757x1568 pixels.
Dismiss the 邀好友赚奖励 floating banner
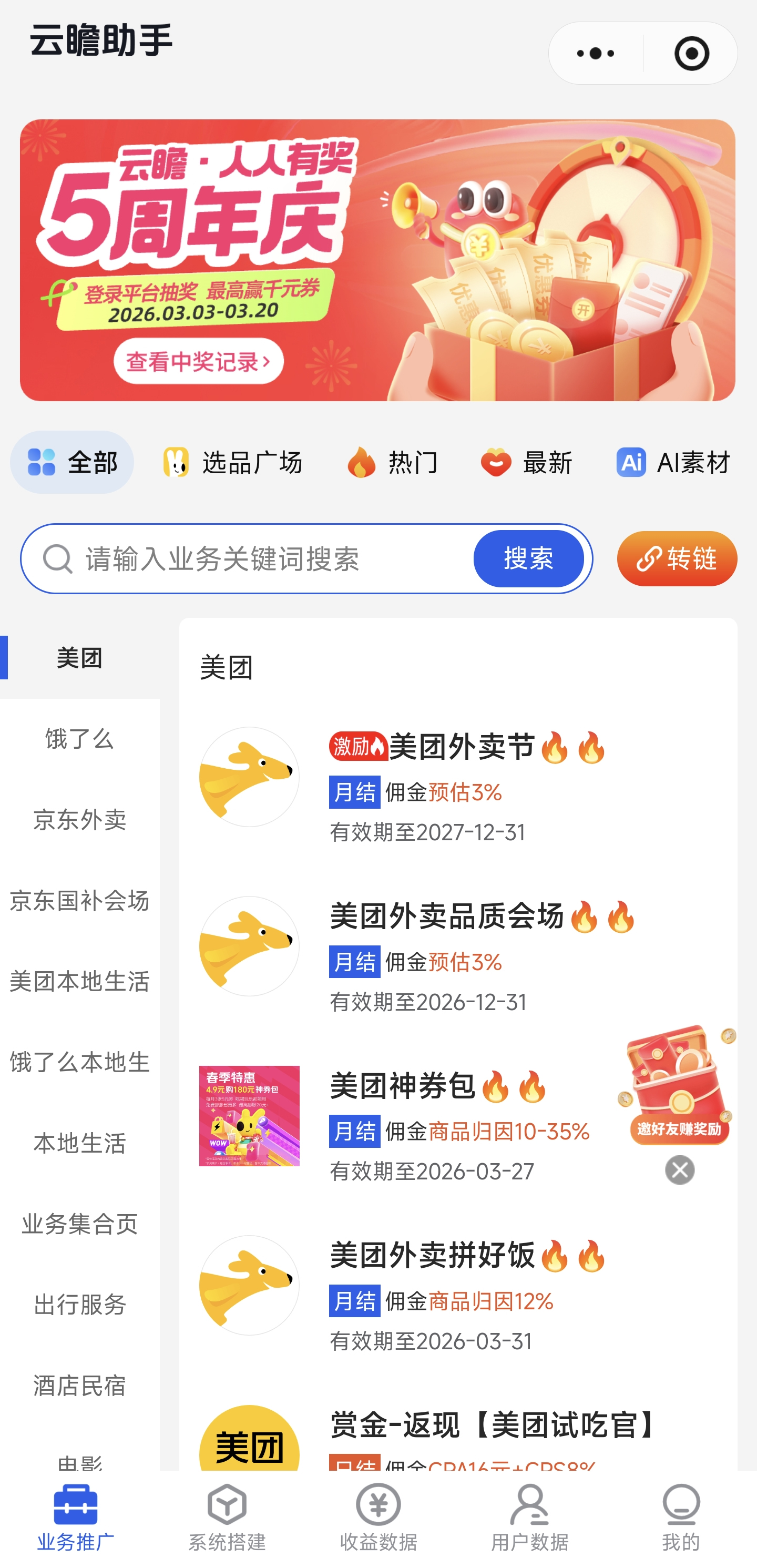pyautogui.click(x=680, y=1170)
